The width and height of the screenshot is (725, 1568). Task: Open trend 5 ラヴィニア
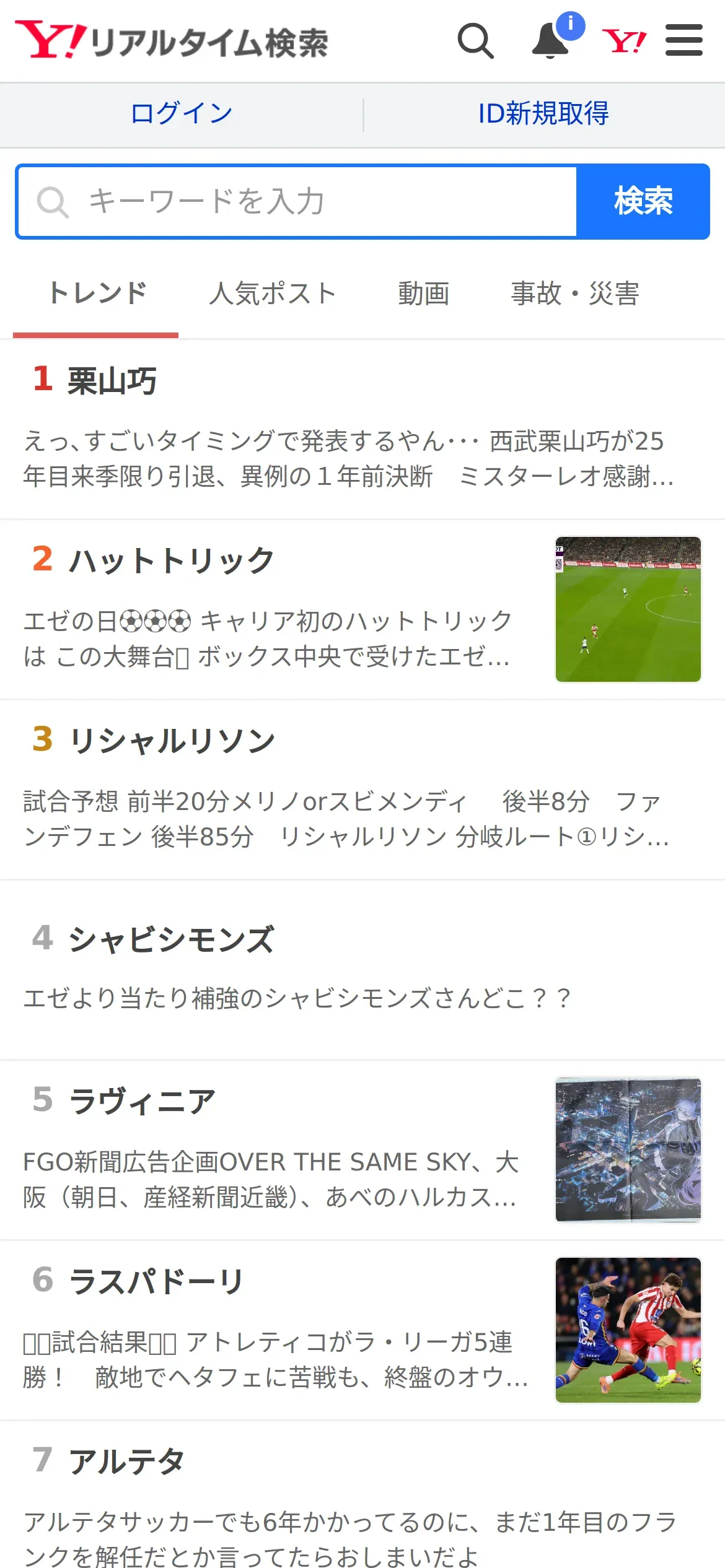coord(142,1102)
